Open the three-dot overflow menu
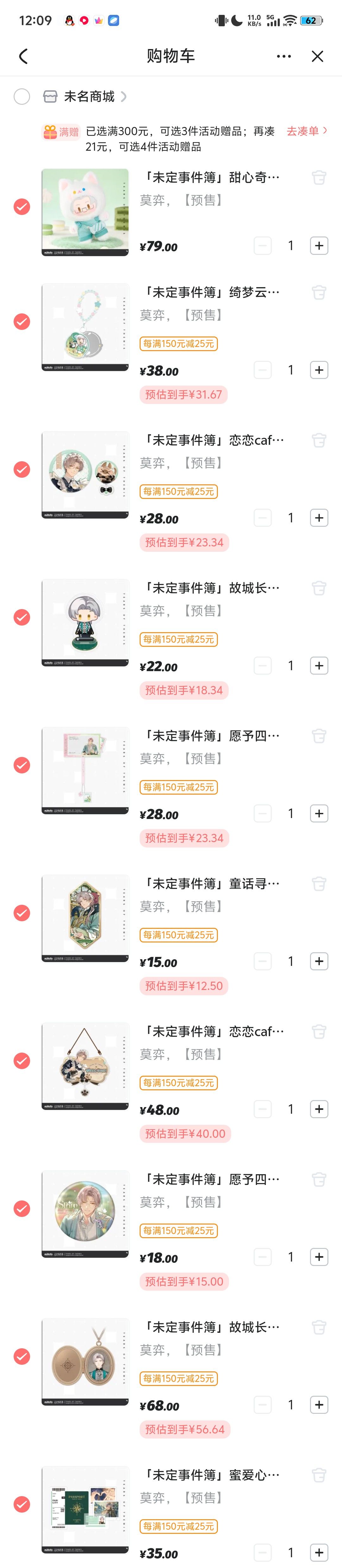The width and height of the screenshot is (342, 1568). 284,57
